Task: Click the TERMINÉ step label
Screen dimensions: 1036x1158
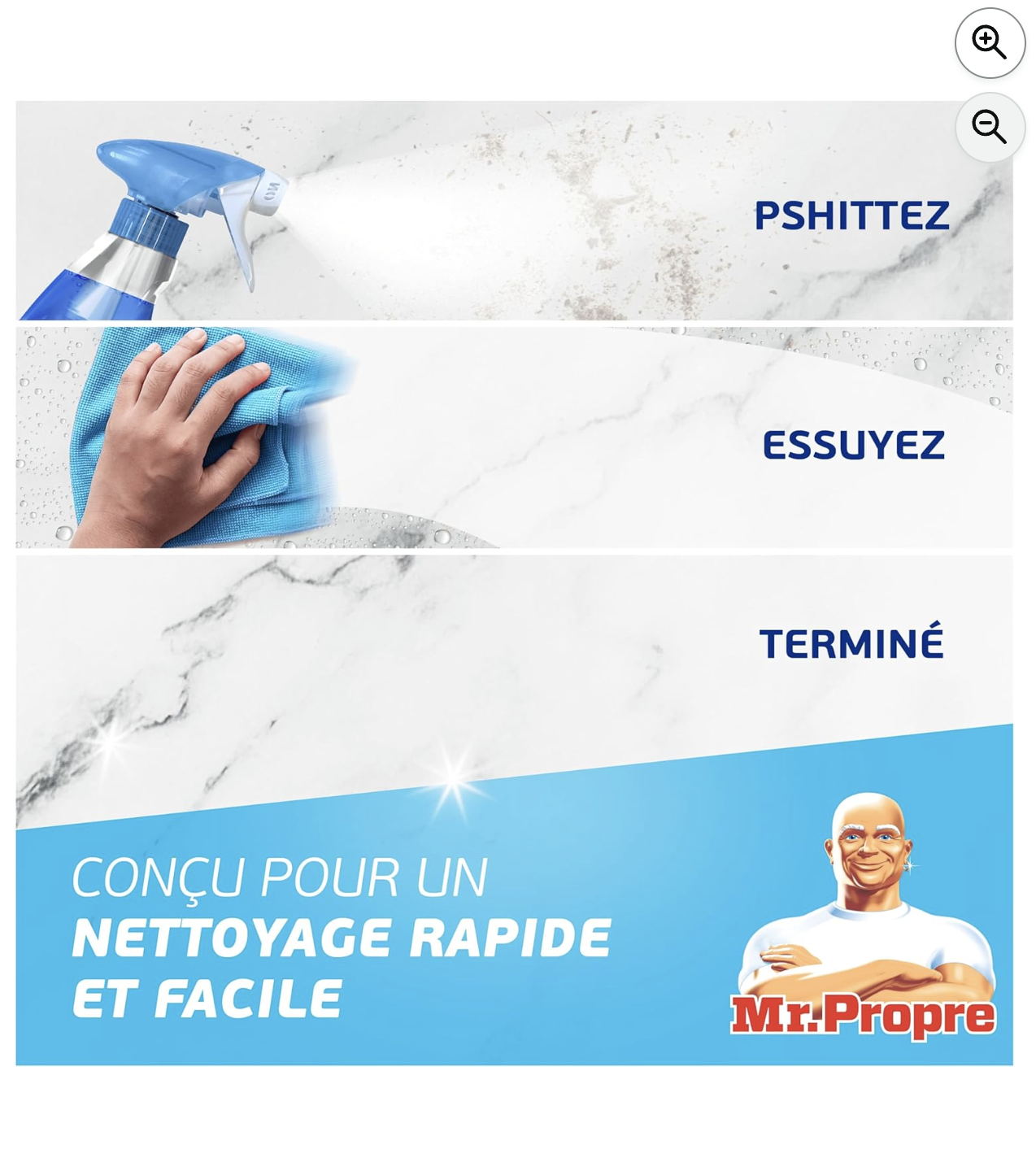Action: point(852,642)
